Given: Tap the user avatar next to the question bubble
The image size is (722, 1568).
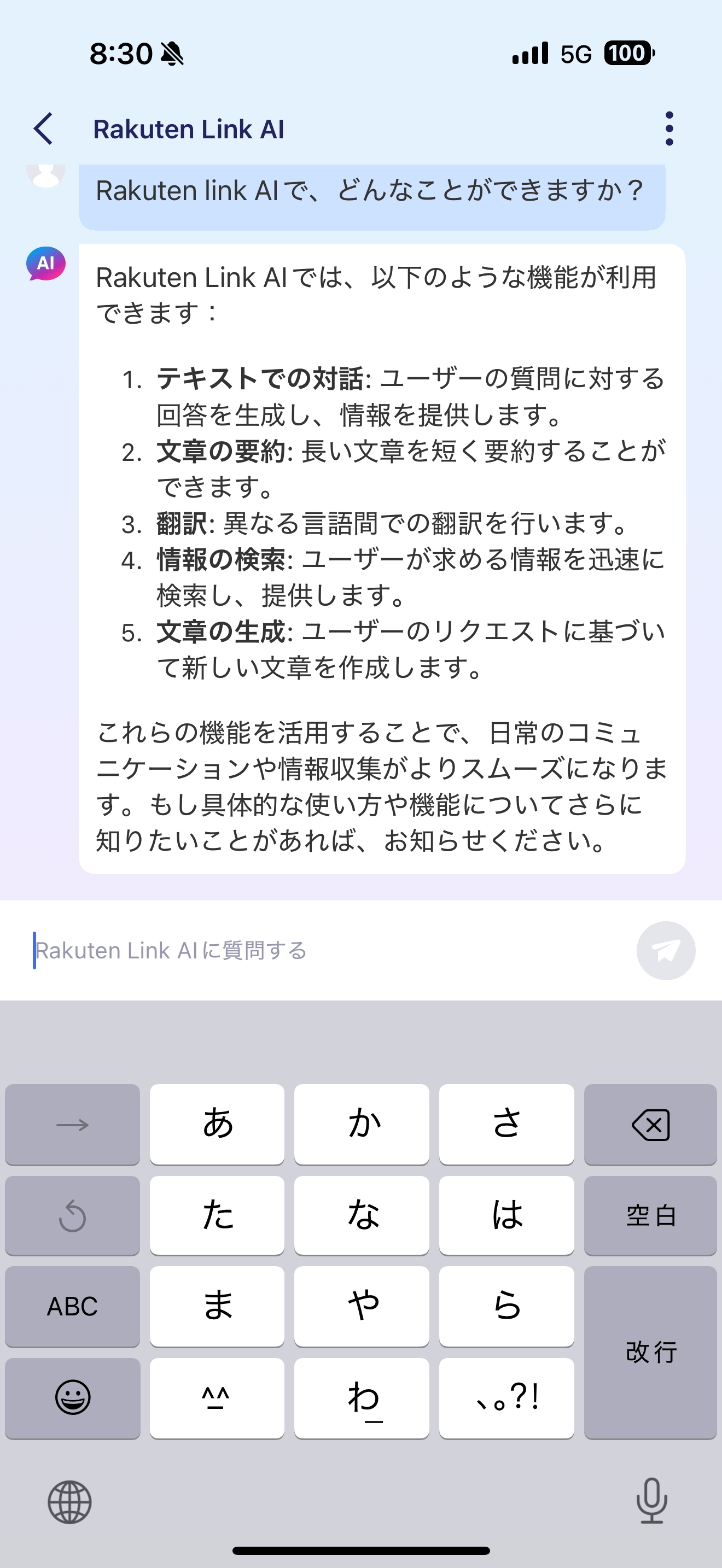Looking at the screenshot, I should click(x=46, y=177).
